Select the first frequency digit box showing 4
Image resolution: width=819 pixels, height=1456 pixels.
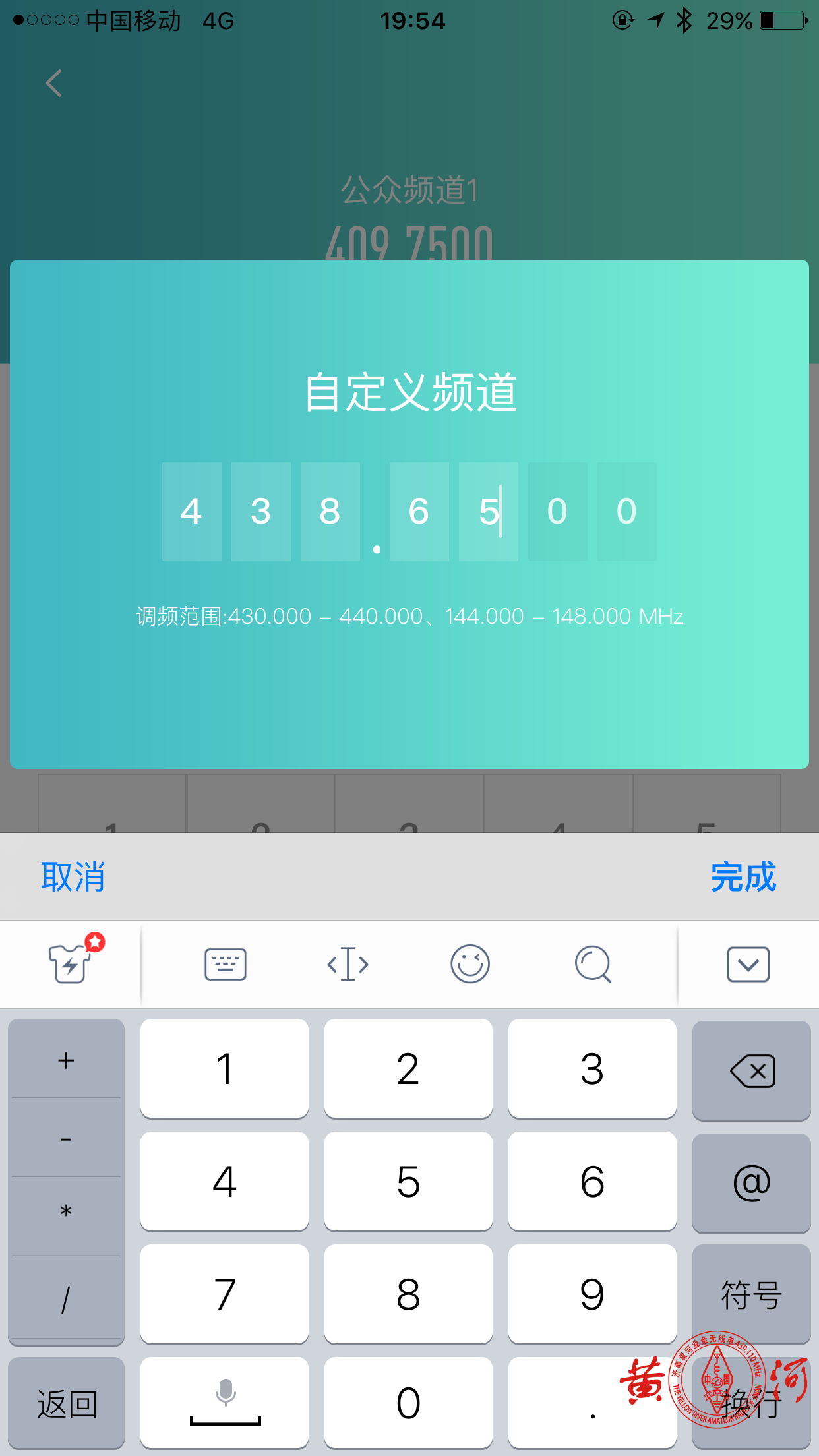point(191,512)
